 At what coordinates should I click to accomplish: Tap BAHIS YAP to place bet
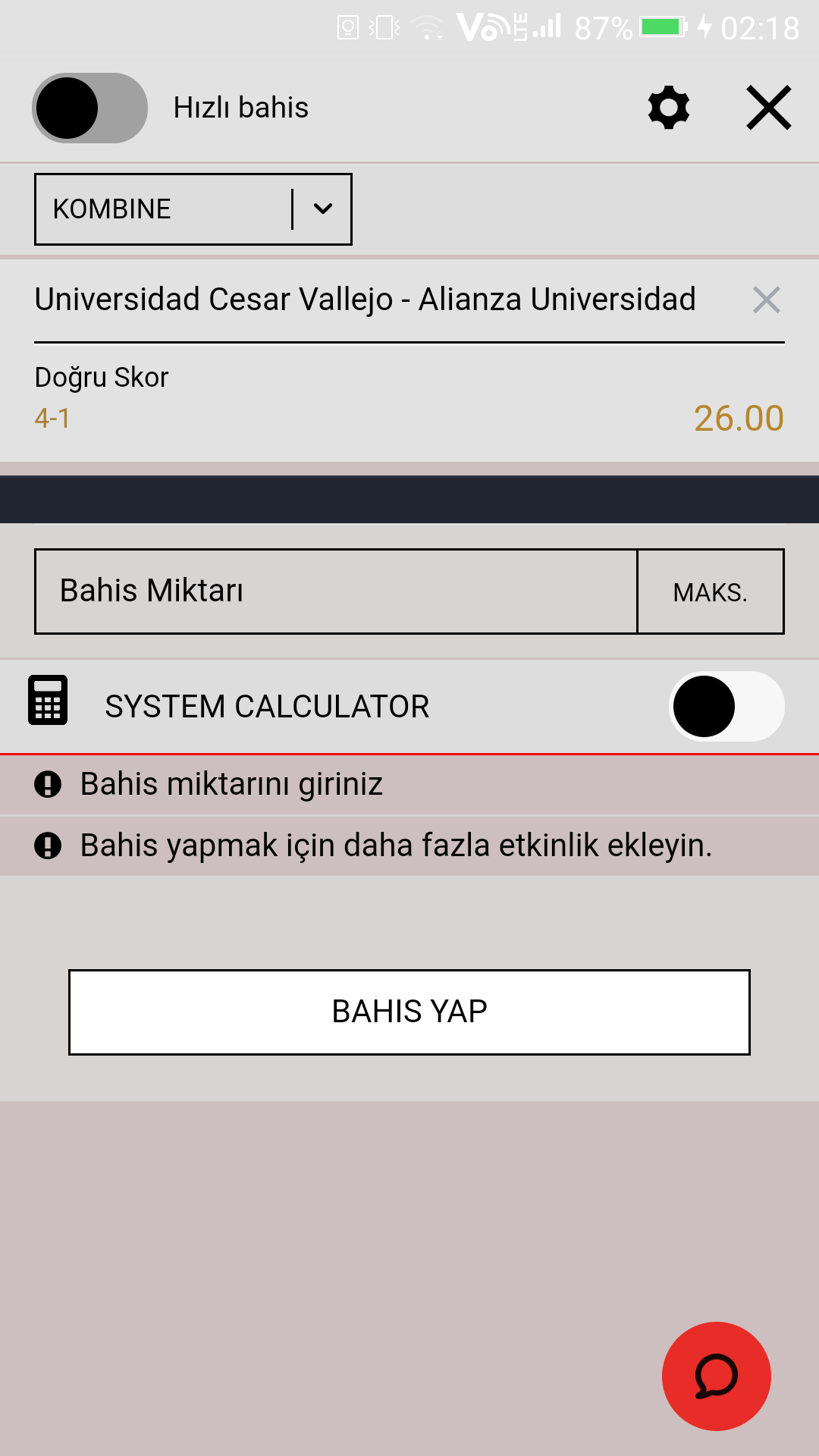pyautogui.click(x=409, y=1012)
